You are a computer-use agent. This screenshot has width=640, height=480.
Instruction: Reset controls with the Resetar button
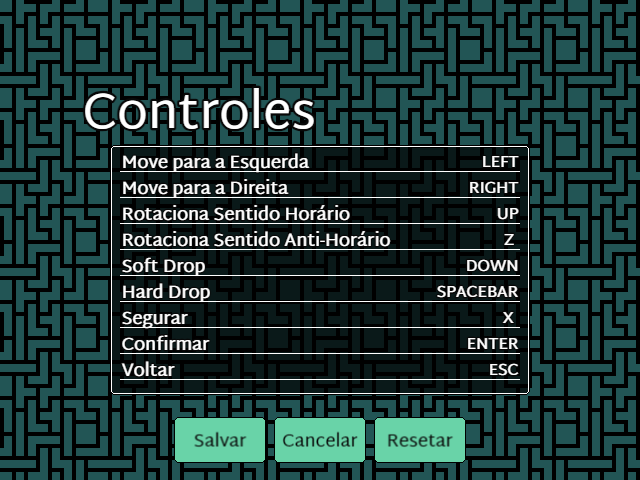pyautogui.click(x=420, y=440)
